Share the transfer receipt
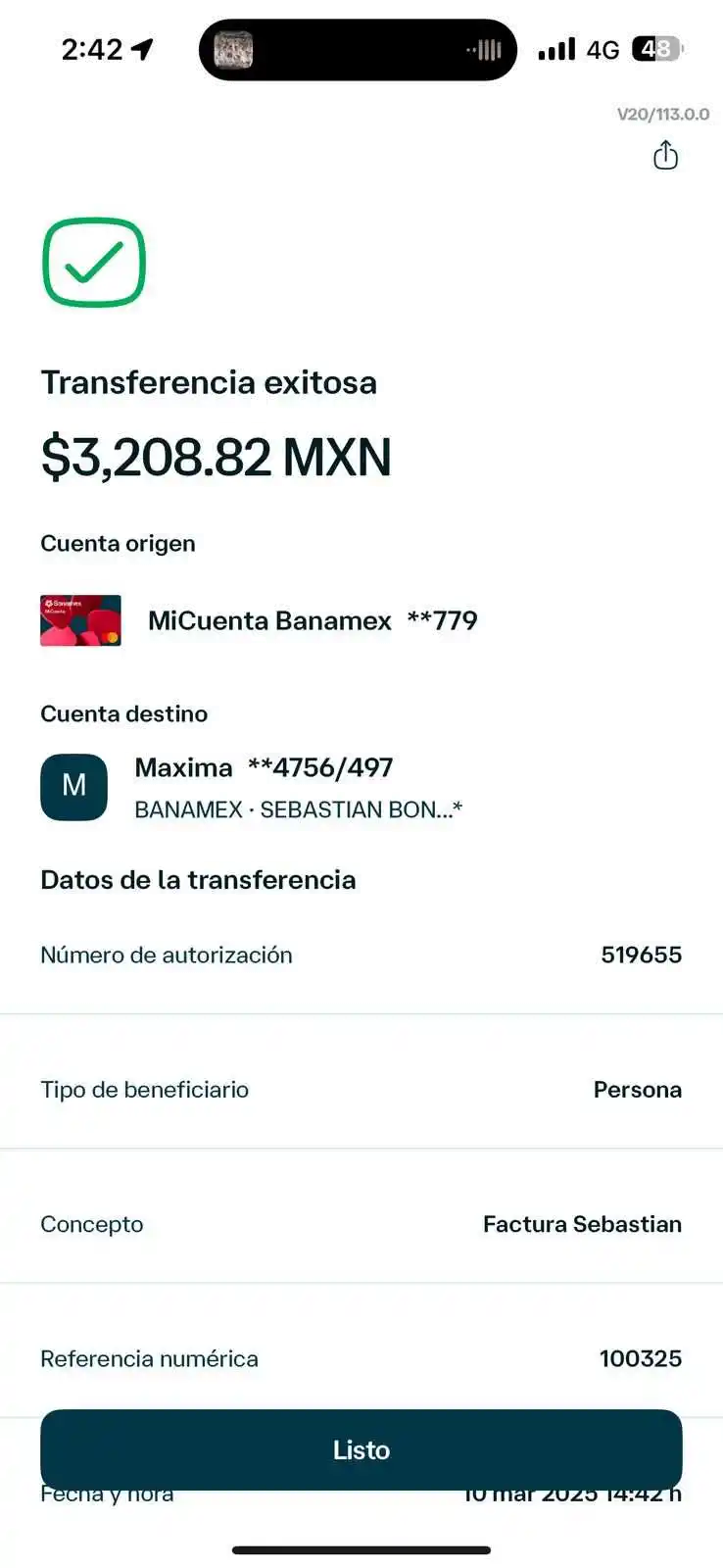The height and width of the screenshot is (1568, 723). [665, 156]
